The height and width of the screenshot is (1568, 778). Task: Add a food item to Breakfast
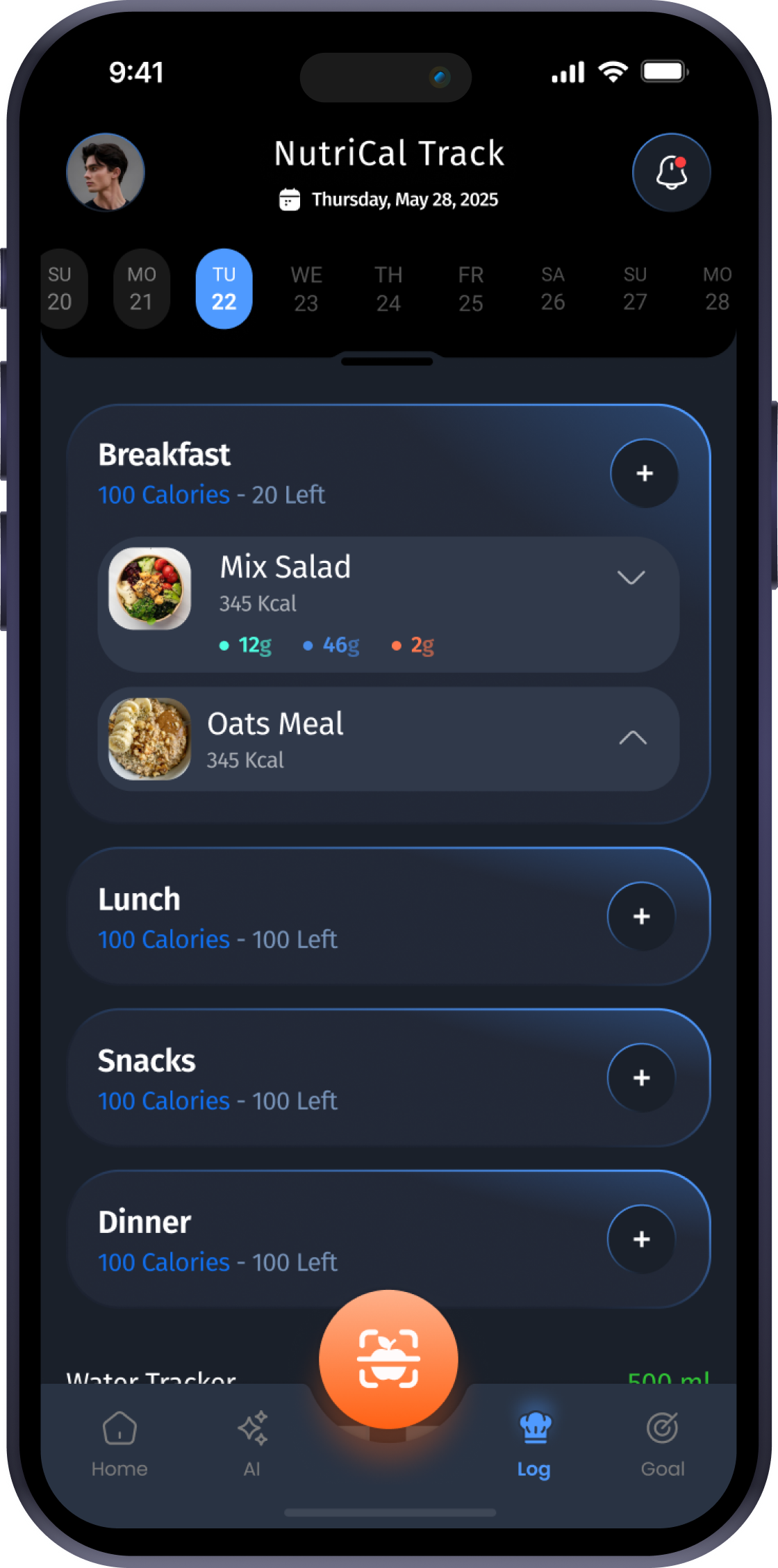(644, 473)
